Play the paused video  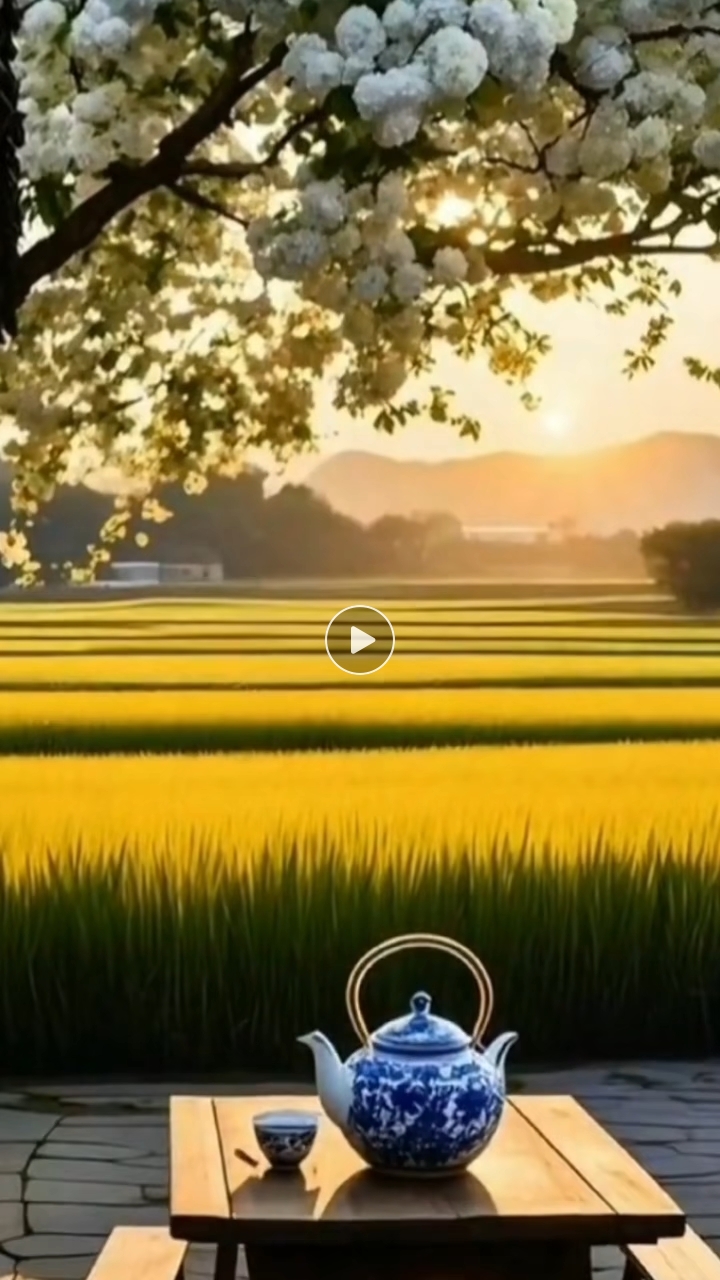pos(360,640)
